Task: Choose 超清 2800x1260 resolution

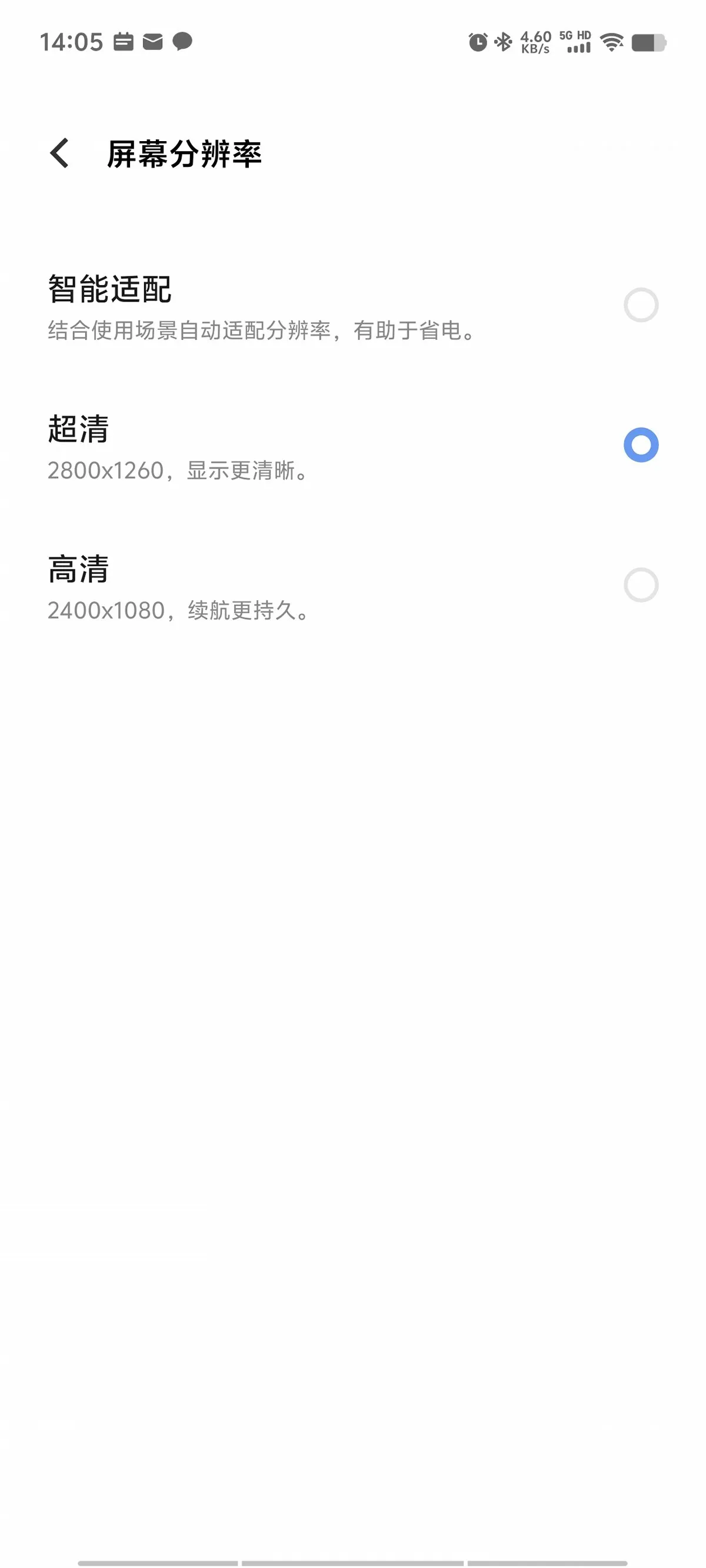Action: coord(352,446)
